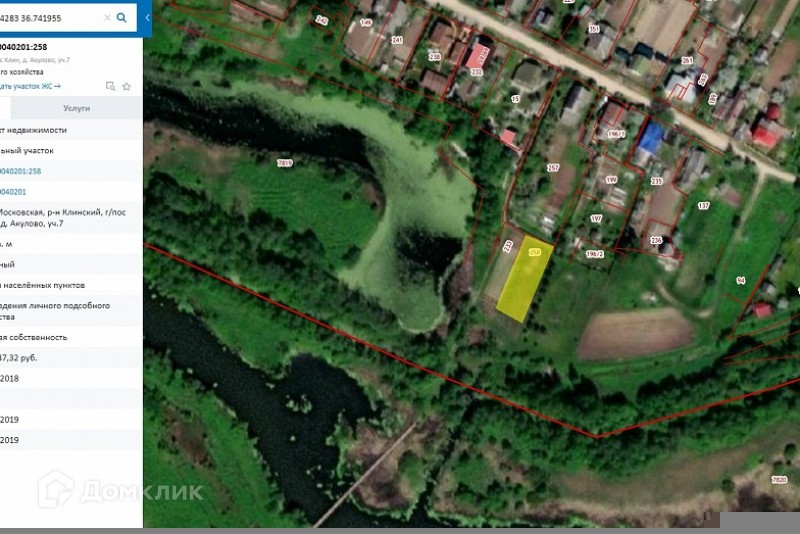Screen dimensions: 800x534
Task: Zoom to the parcel on map
Action: click(x=110, y=86)
